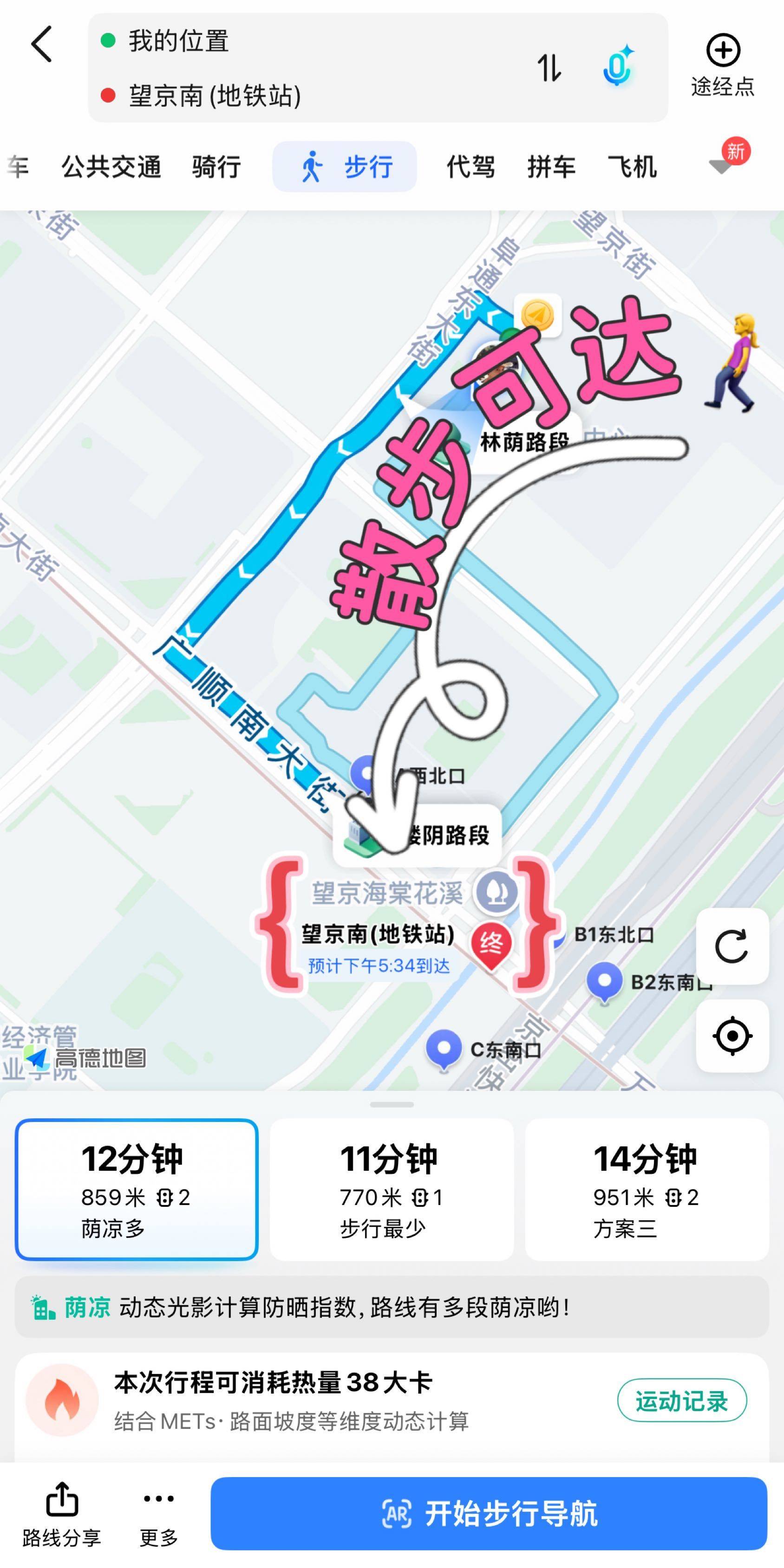
Task: Recenter map on my current location
Action: click(732, 1036)
